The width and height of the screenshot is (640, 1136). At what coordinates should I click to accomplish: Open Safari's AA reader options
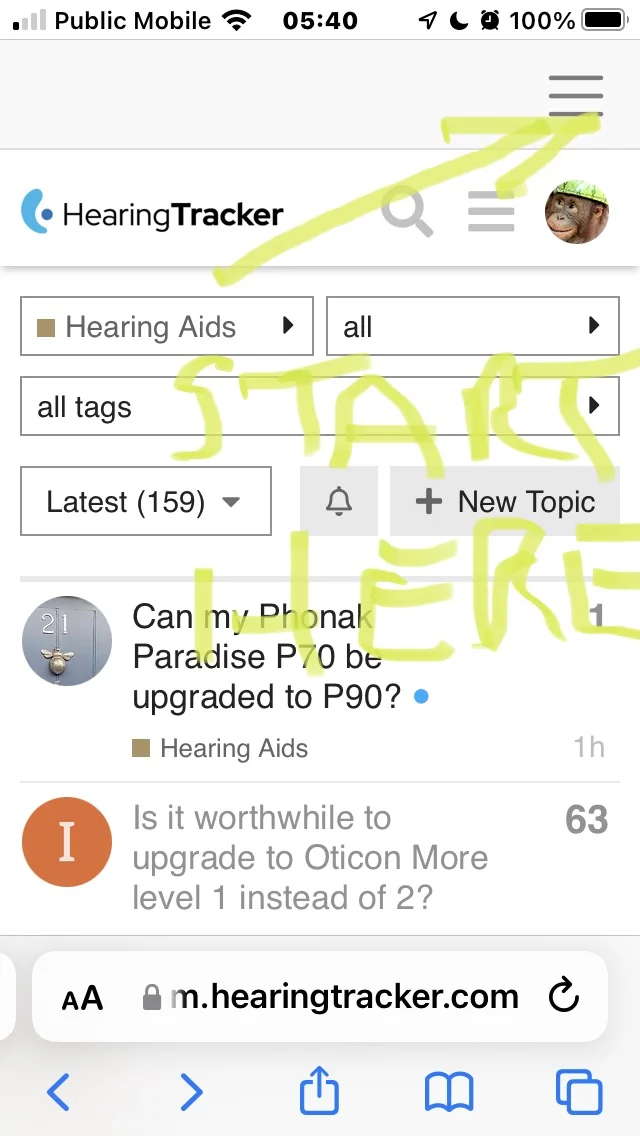point(83,998)
